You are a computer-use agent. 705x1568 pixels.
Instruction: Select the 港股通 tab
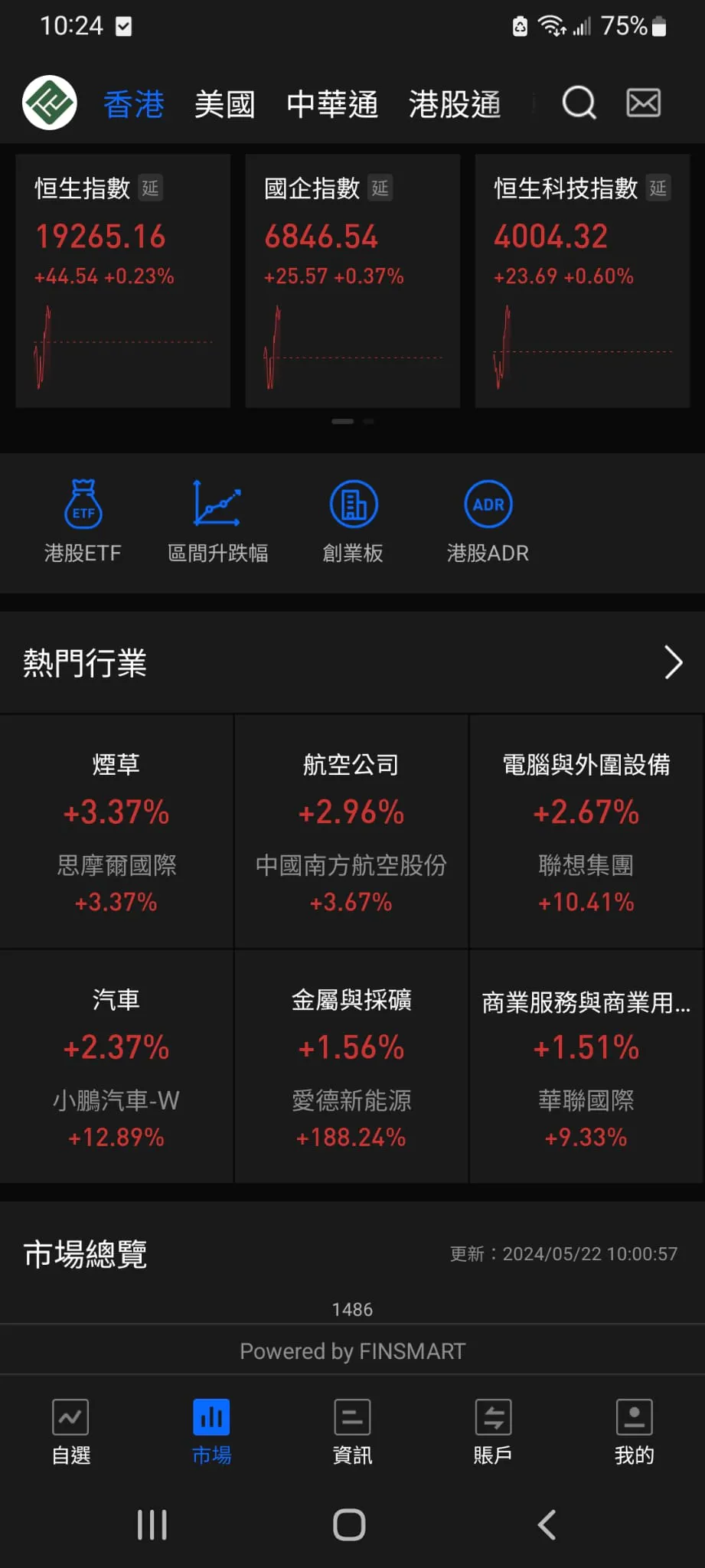coord(454,104)
